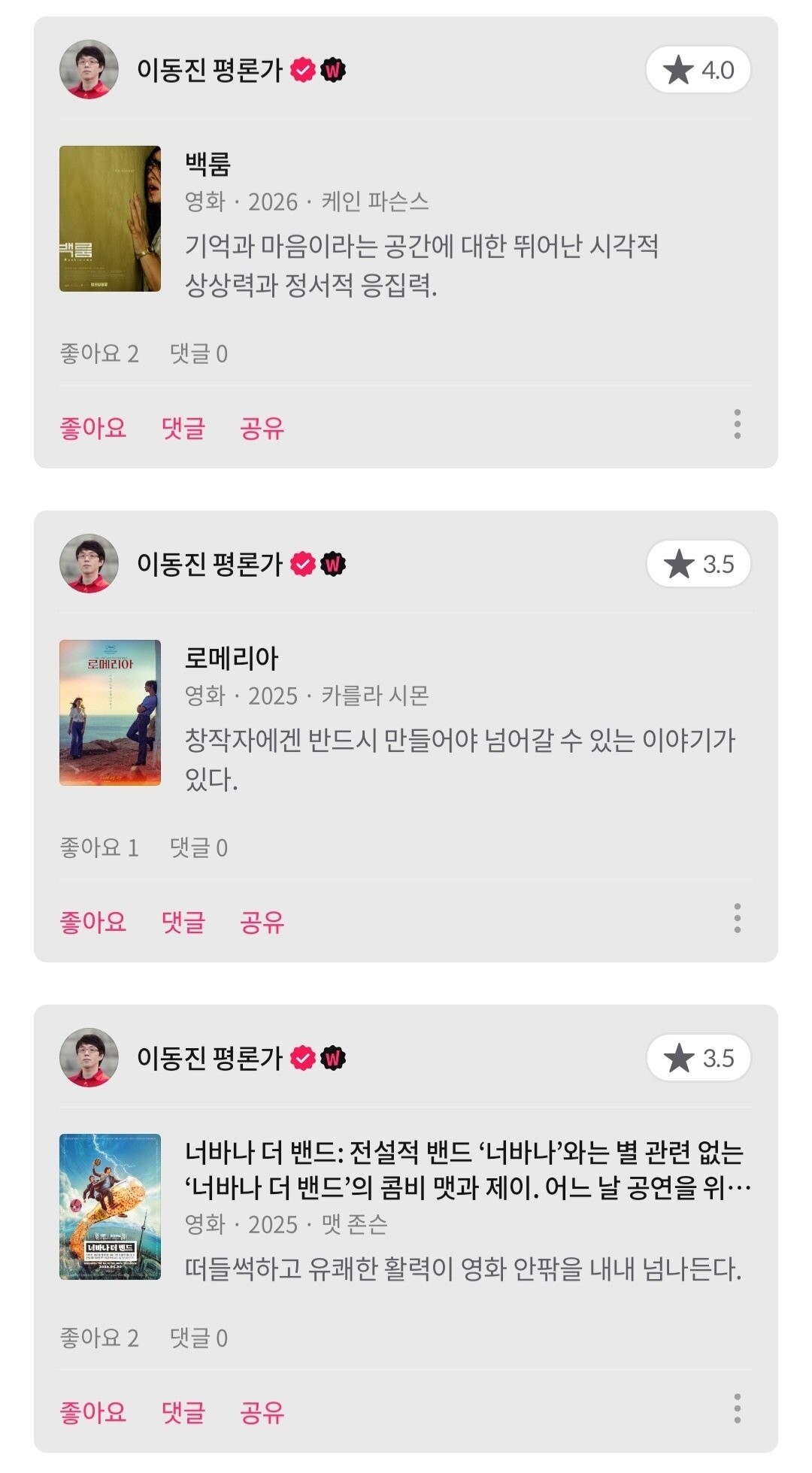Tap 댓글 on the 로메리아 review
The width and height of the screenshot is (812, 1473).
183,922
